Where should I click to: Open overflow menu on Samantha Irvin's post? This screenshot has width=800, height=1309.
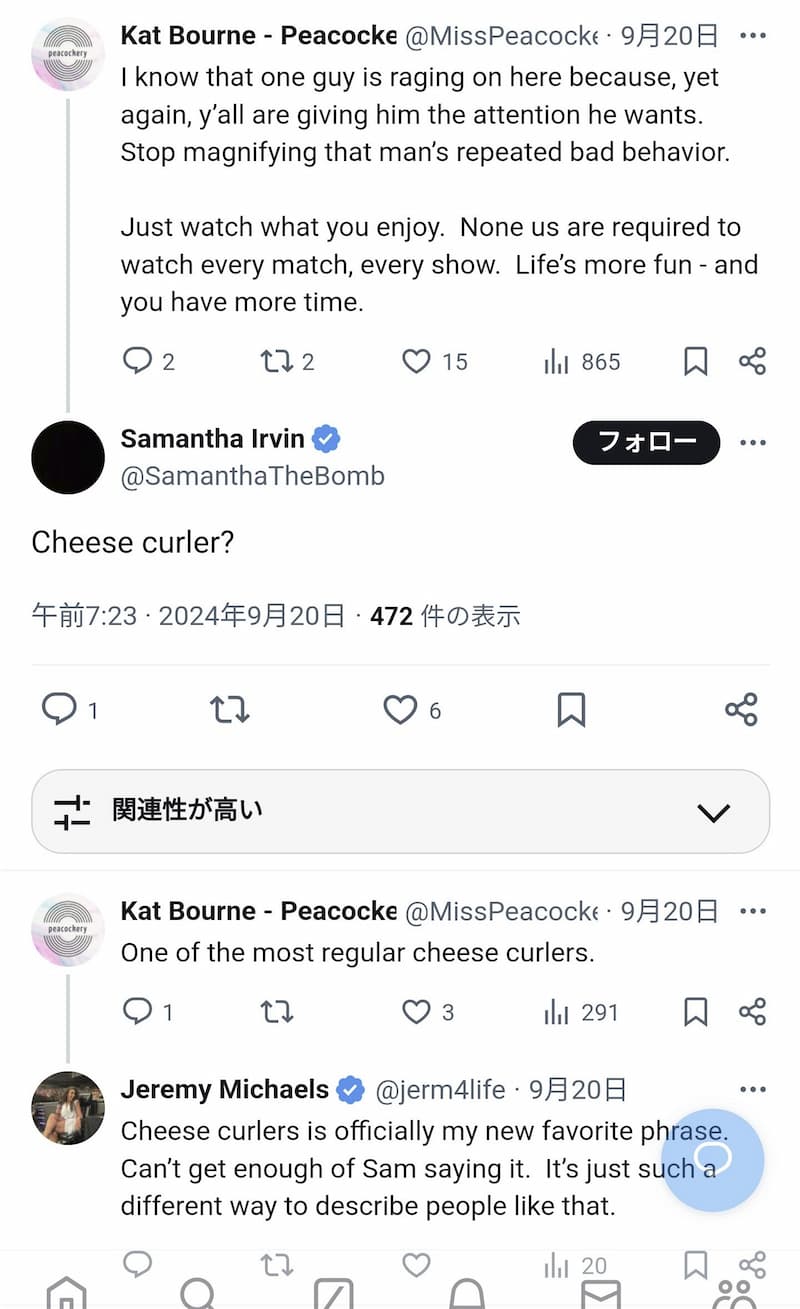pos(752,442)
